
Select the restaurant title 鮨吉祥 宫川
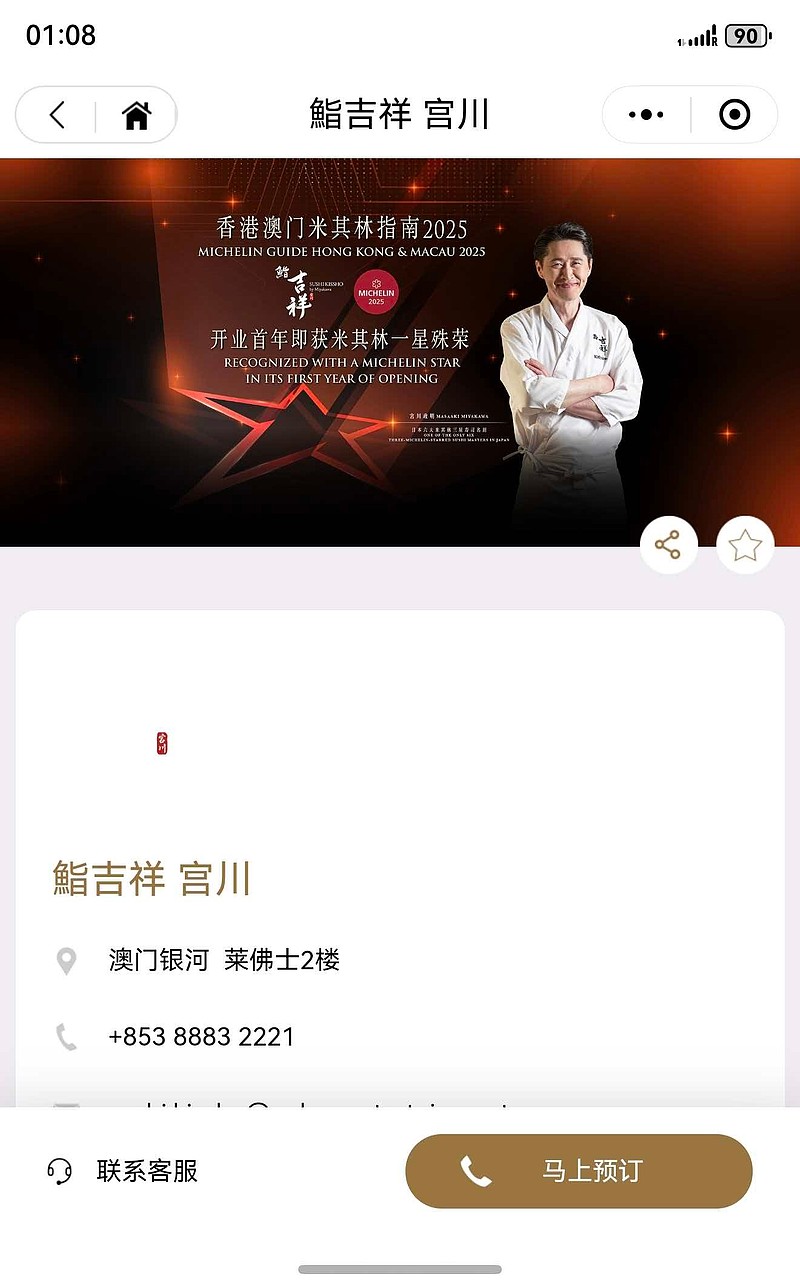point(152,880)
